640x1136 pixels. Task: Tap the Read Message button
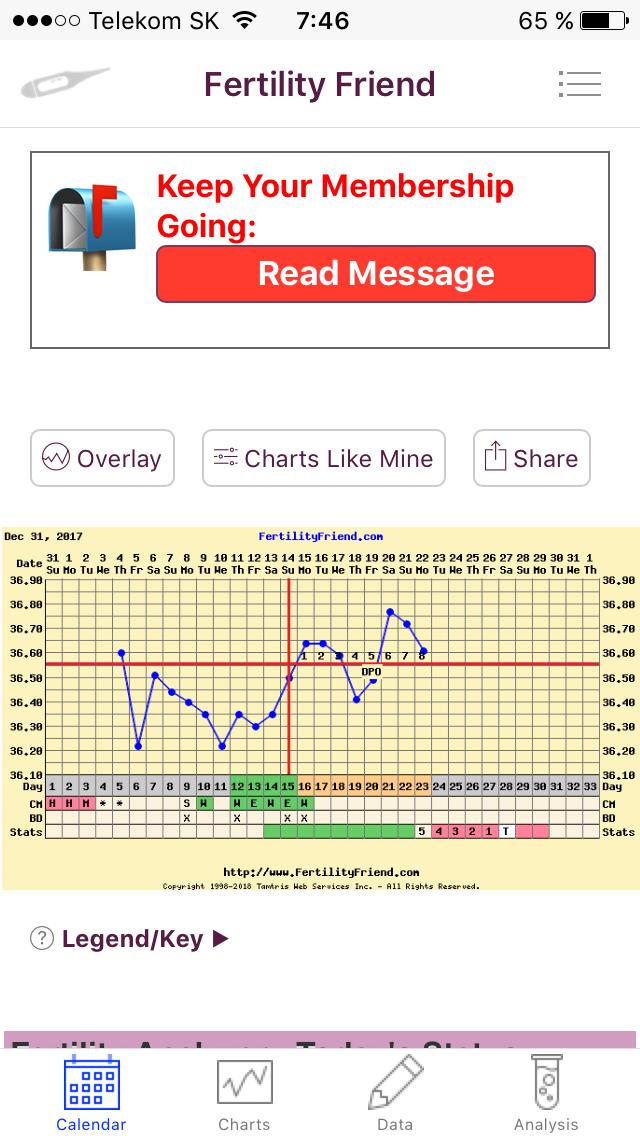pyautogui.click(x=376, y=274)
